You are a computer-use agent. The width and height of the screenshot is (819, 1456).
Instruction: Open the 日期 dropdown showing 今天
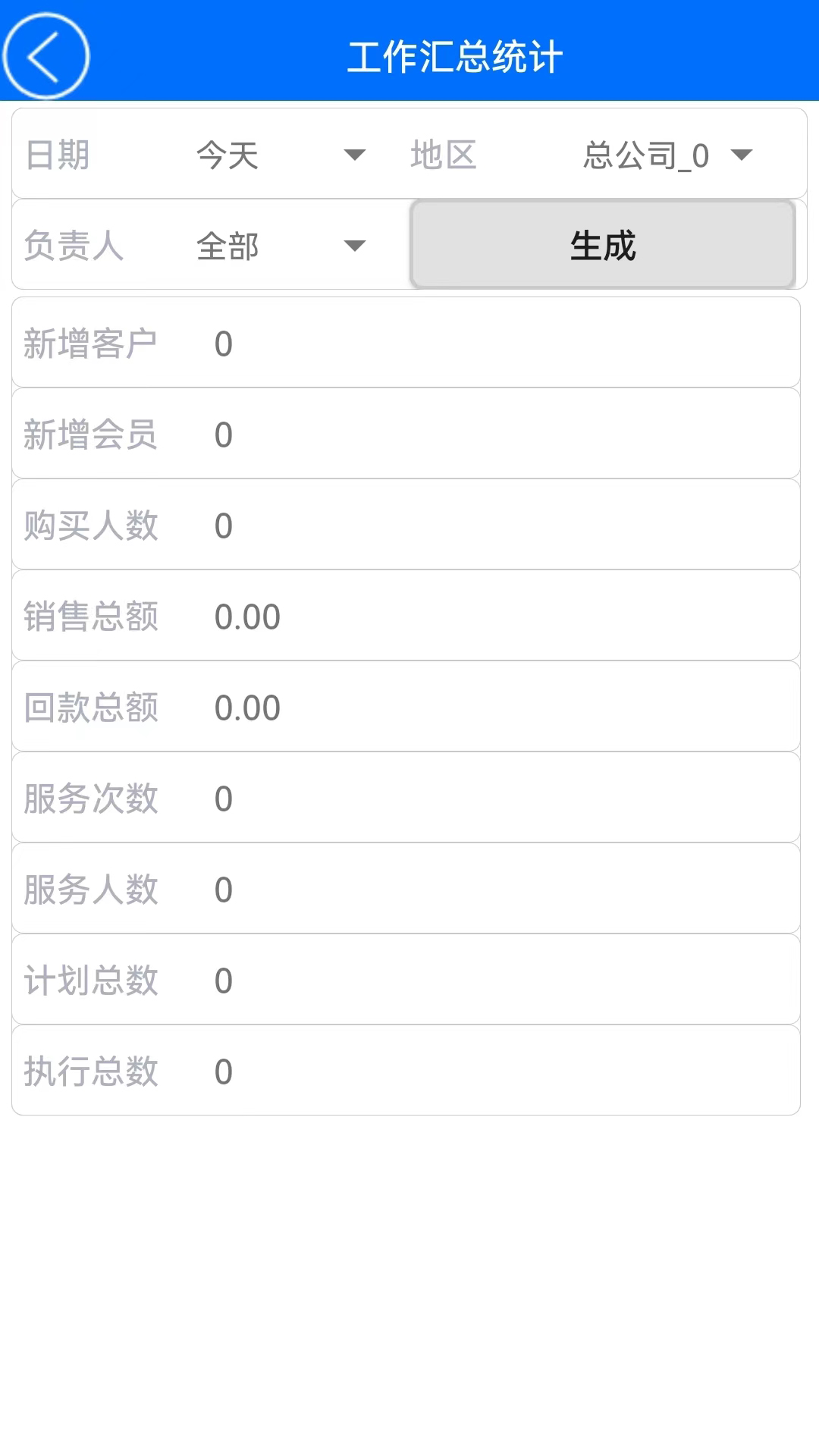[x=281, y=155]
